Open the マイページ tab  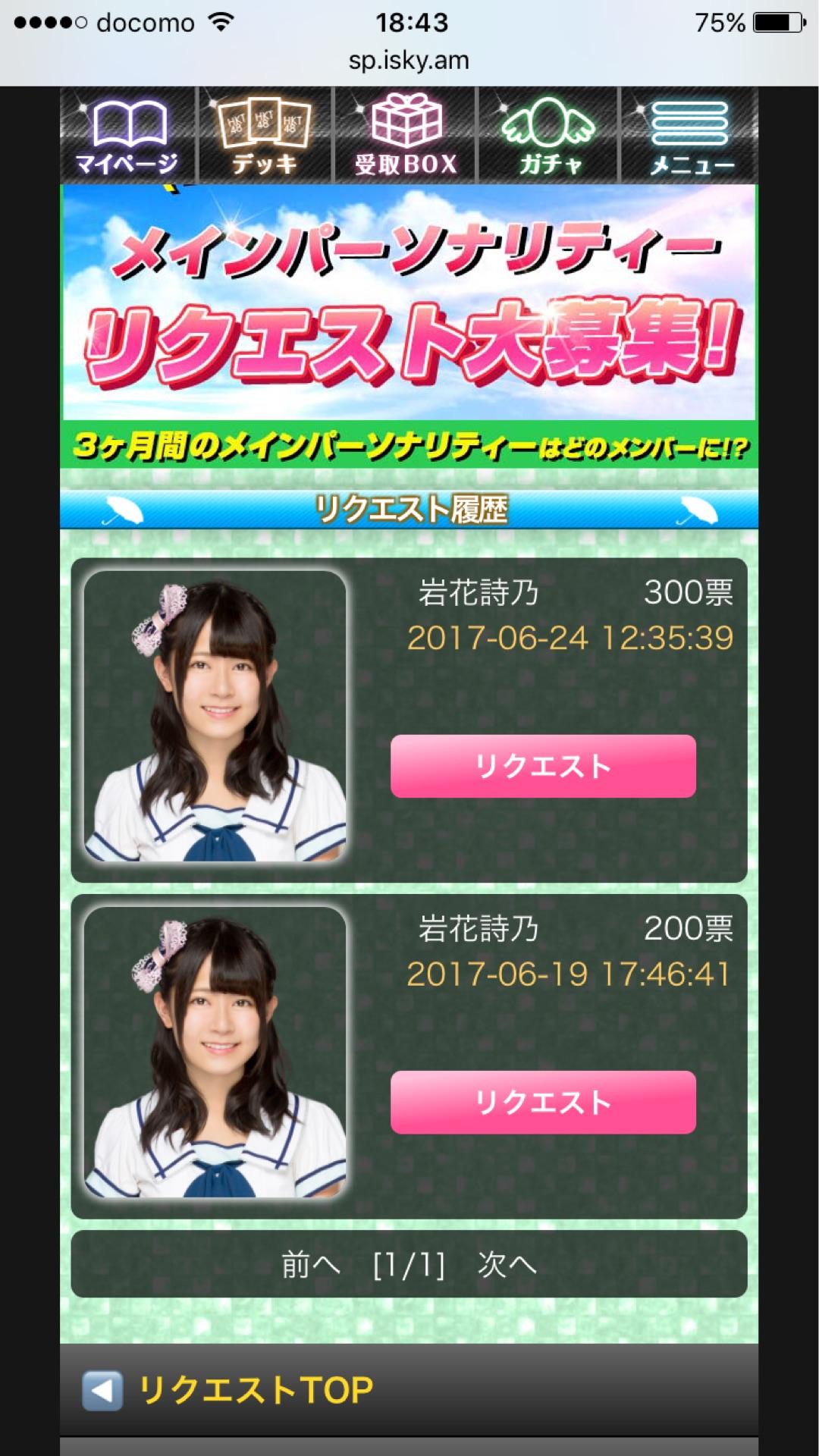pos(127,136)
